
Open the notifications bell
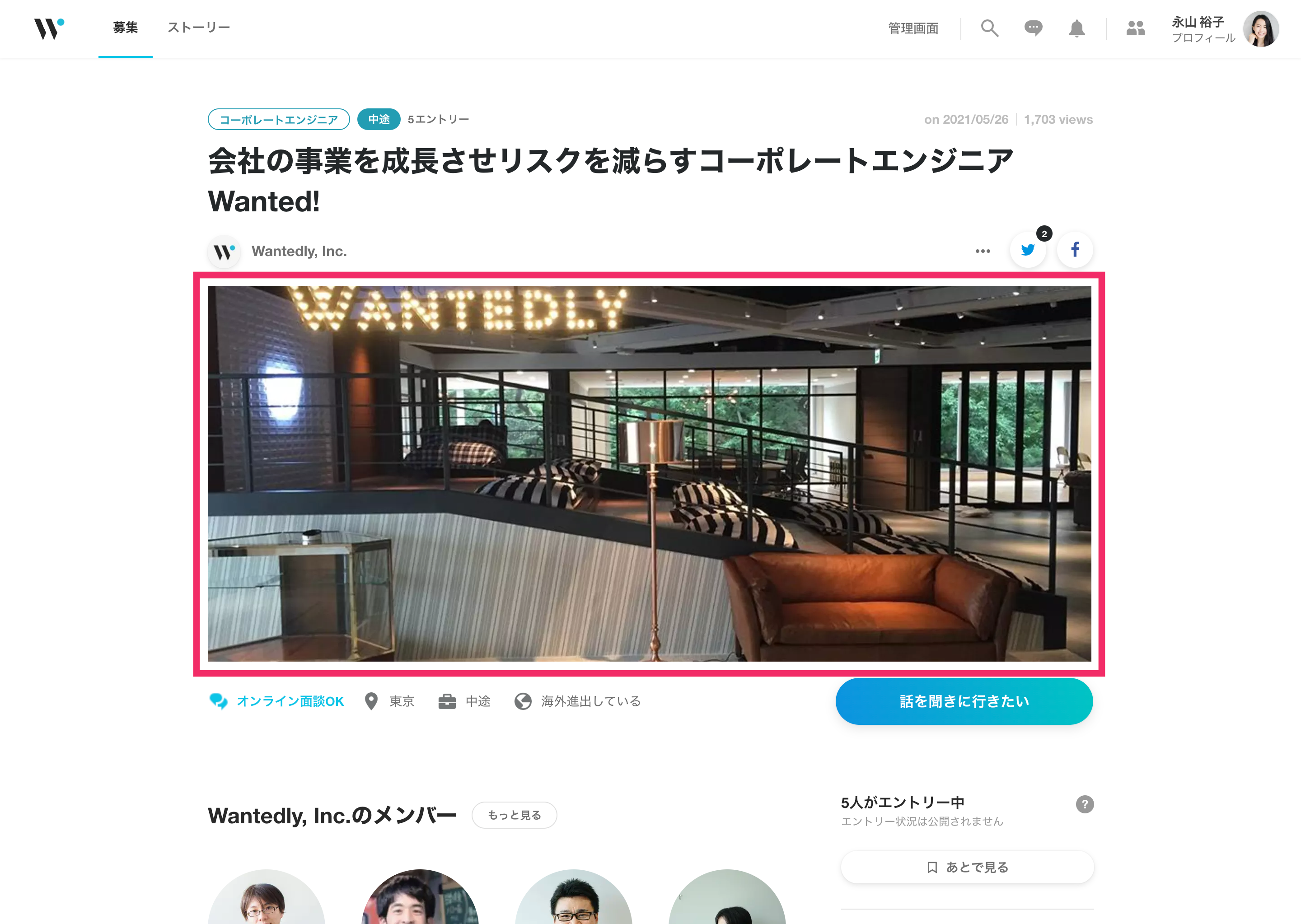pos(1076,28)
